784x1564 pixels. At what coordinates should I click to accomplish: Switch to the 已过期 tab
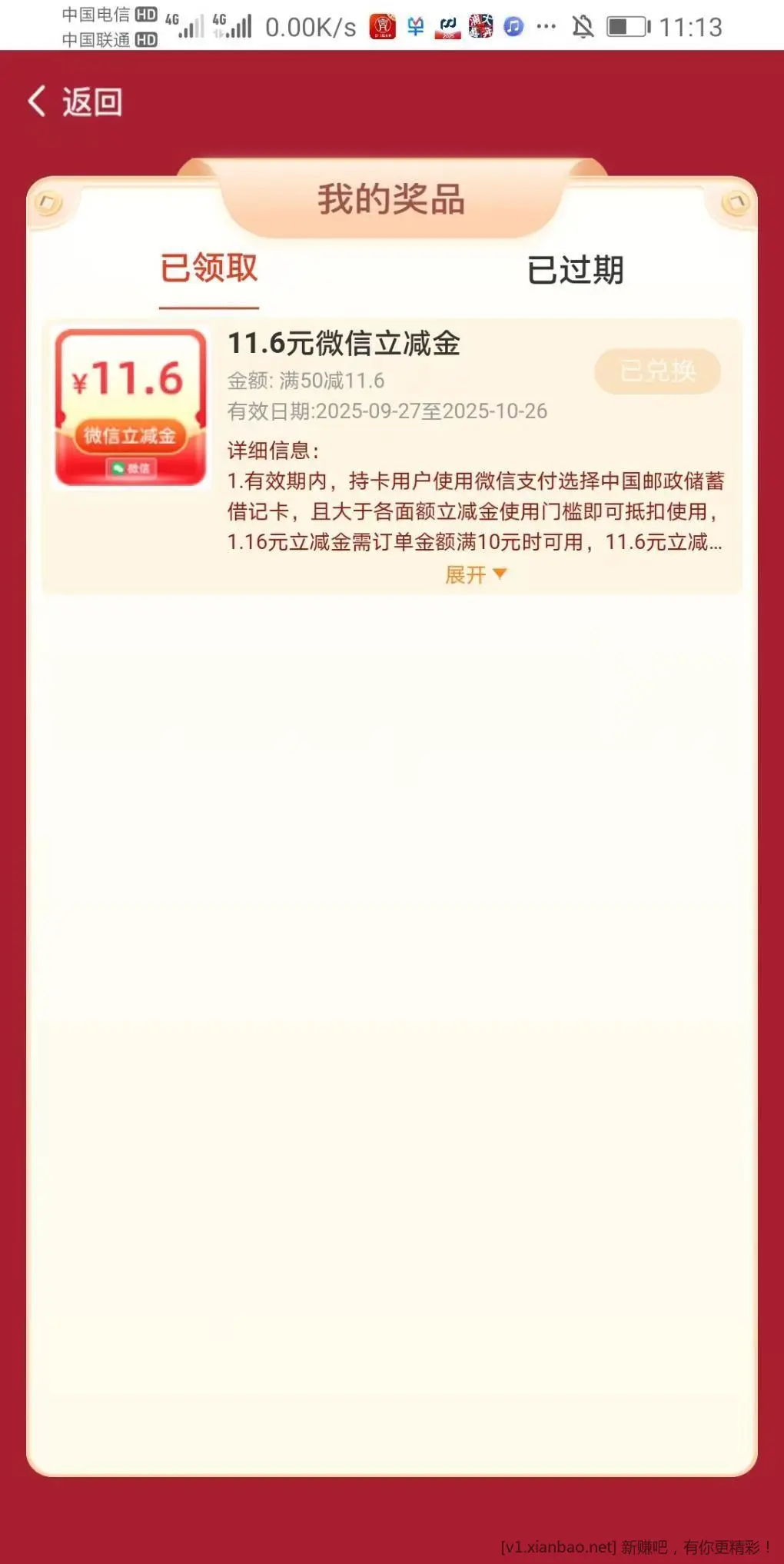point(575,270)
